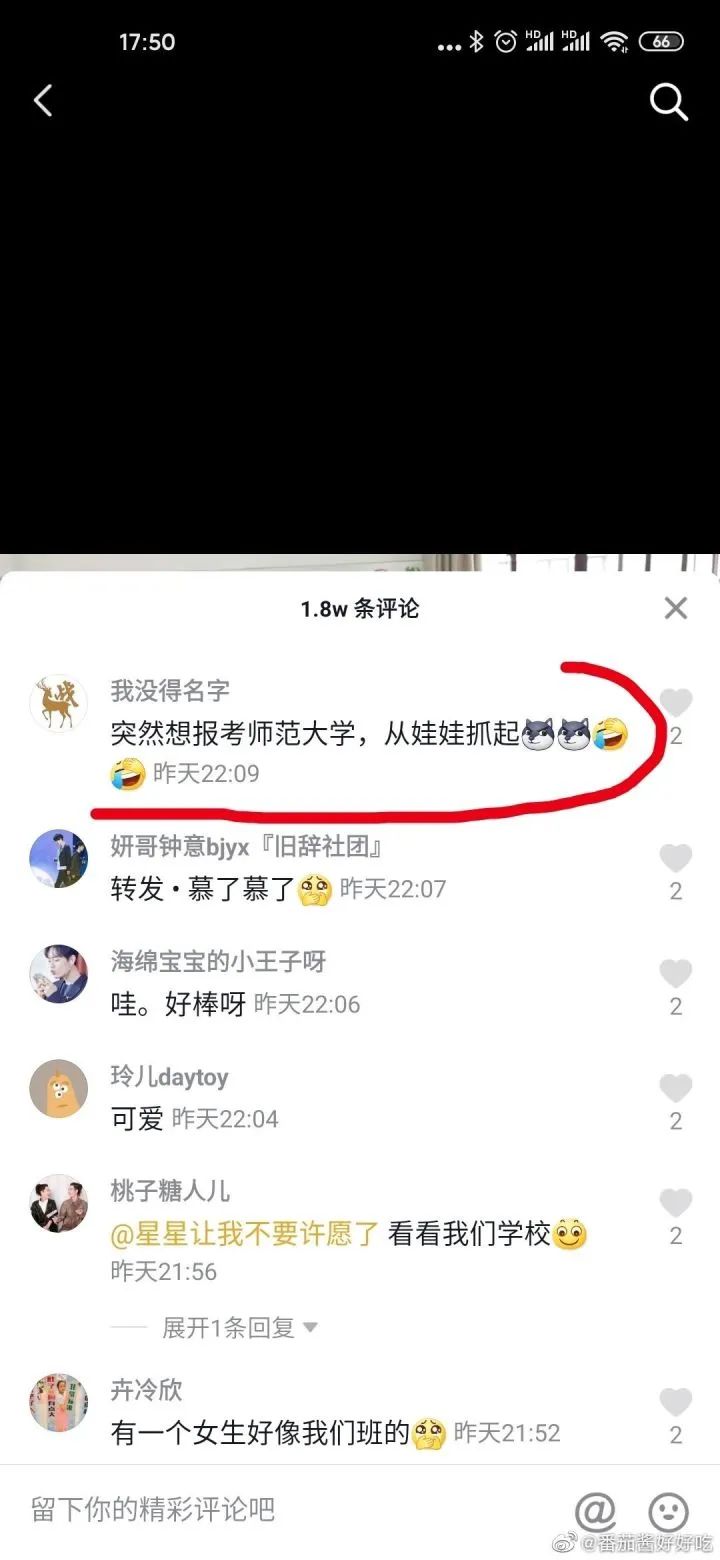Click the alarm clock status bar icon
Screen dimensions: 720x1560
(505, 41)
